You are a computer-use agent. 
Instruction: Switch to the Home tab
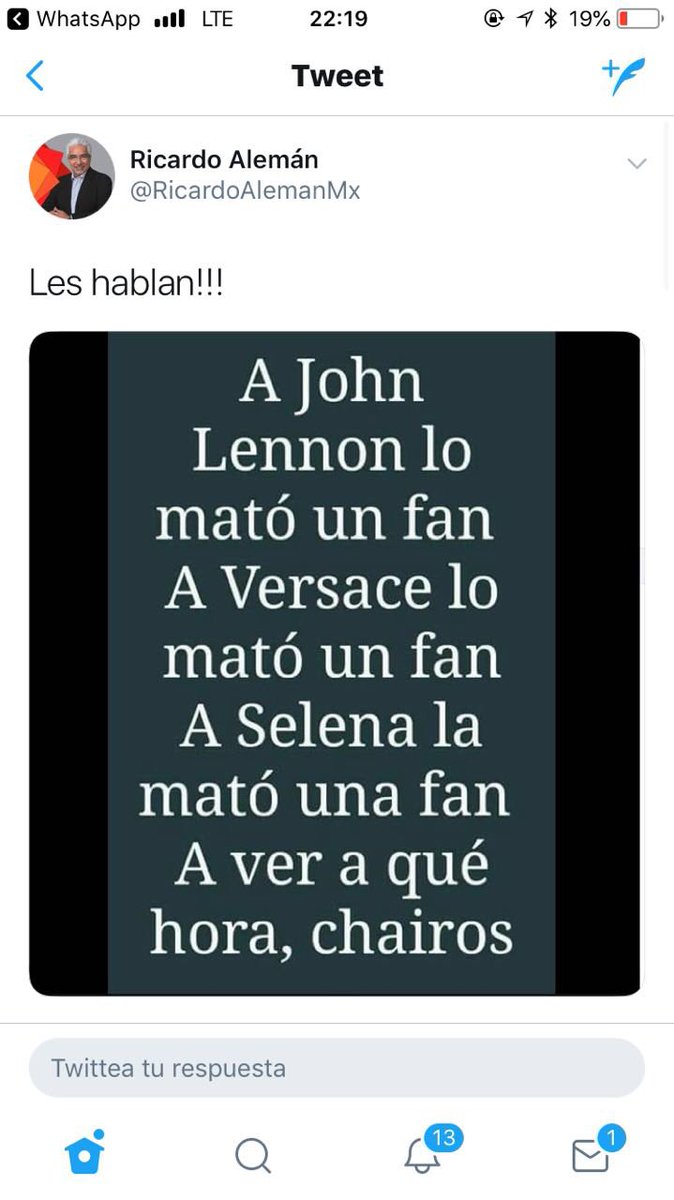(85, 1153)
